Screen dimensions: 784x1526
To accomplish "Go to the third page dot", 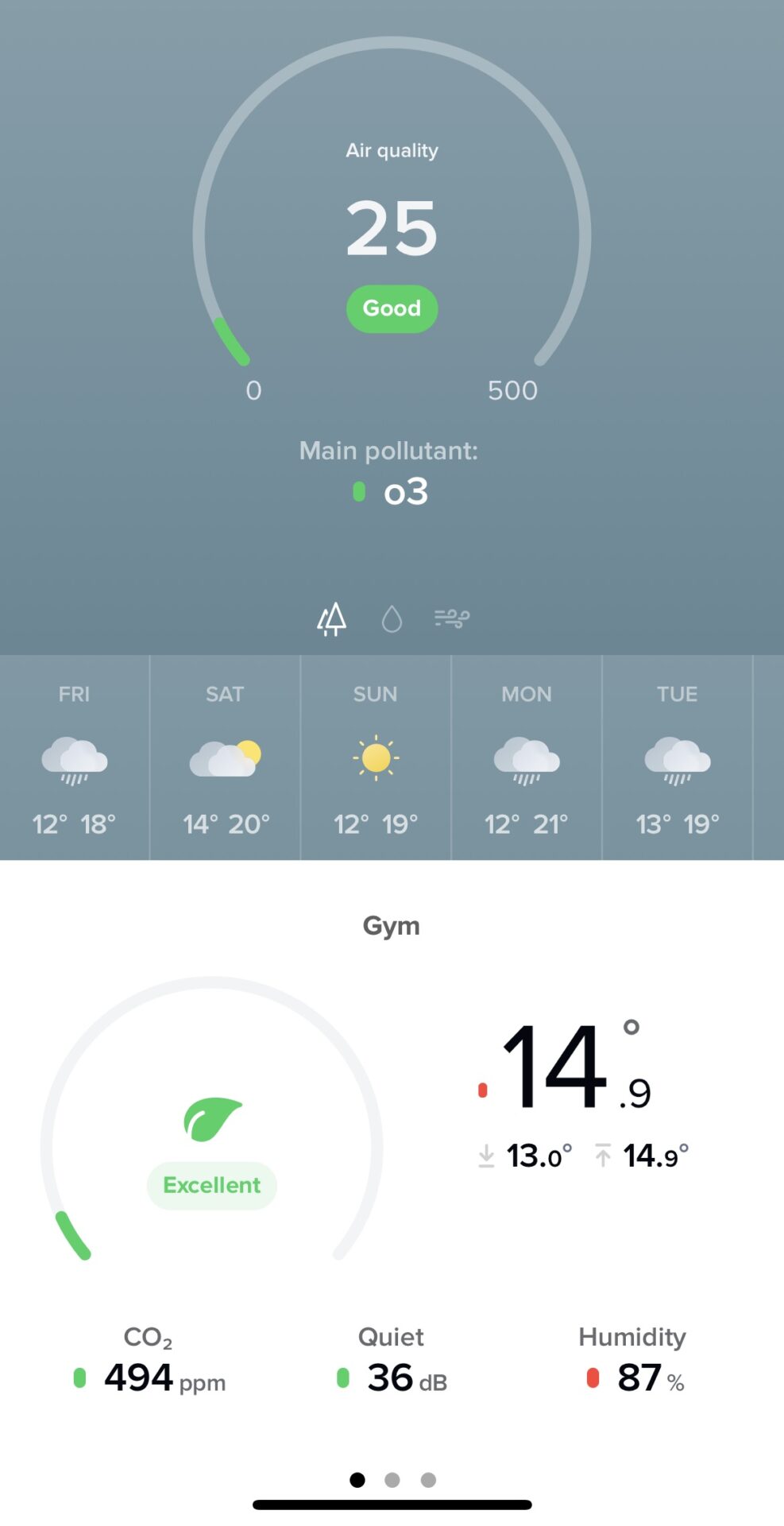I will [428, 1480].
